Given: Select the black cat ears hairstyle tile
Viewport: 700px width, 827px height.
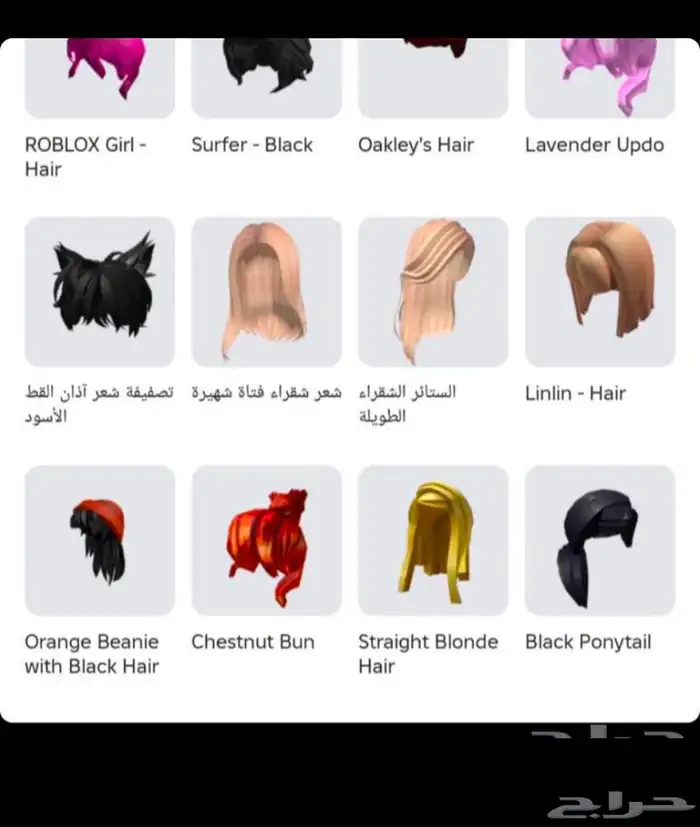Looking at the screenshot, I should click(x=99, y=291).
